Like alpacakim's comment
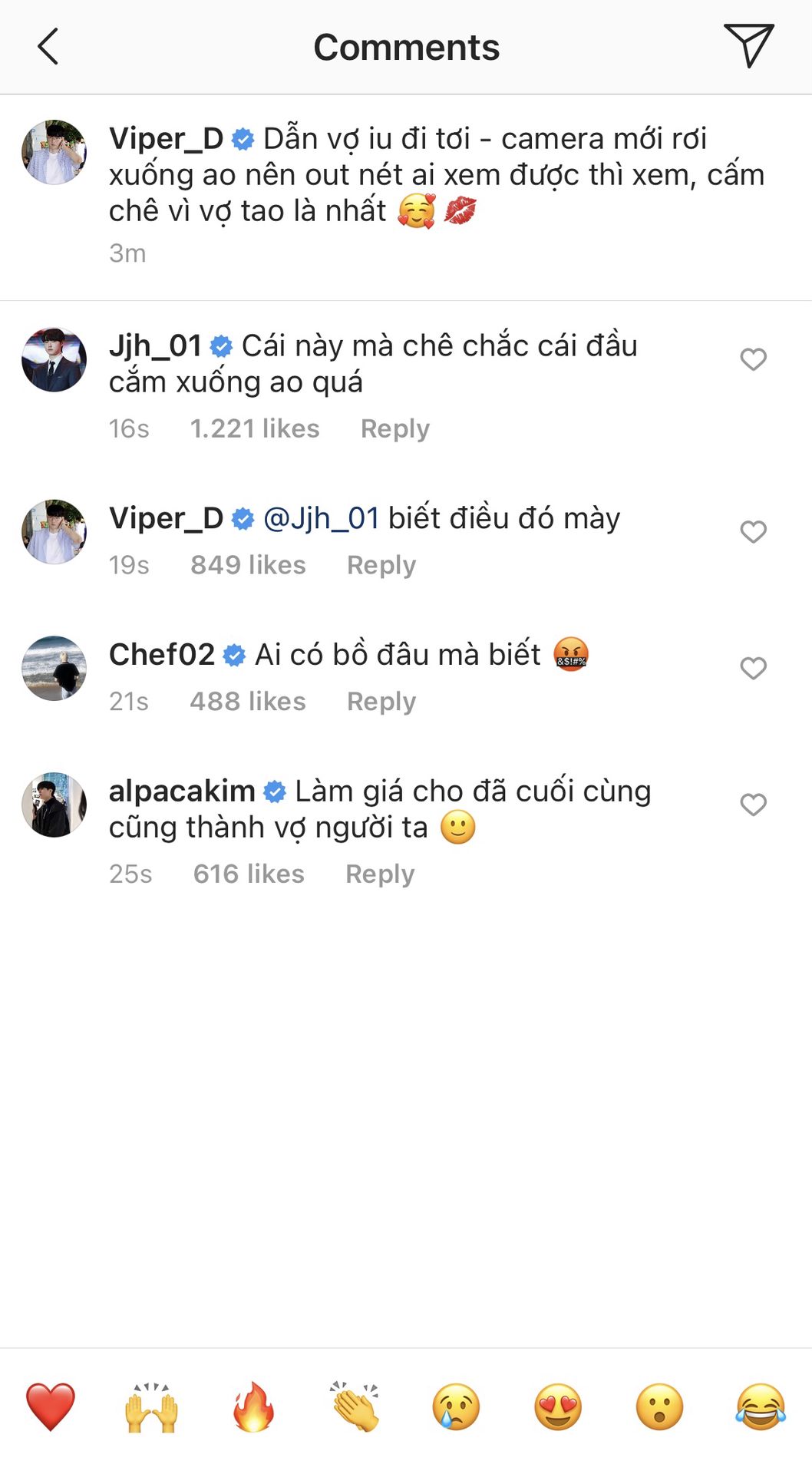Screen dimensions: 812x1474 [x=753, y=805]
